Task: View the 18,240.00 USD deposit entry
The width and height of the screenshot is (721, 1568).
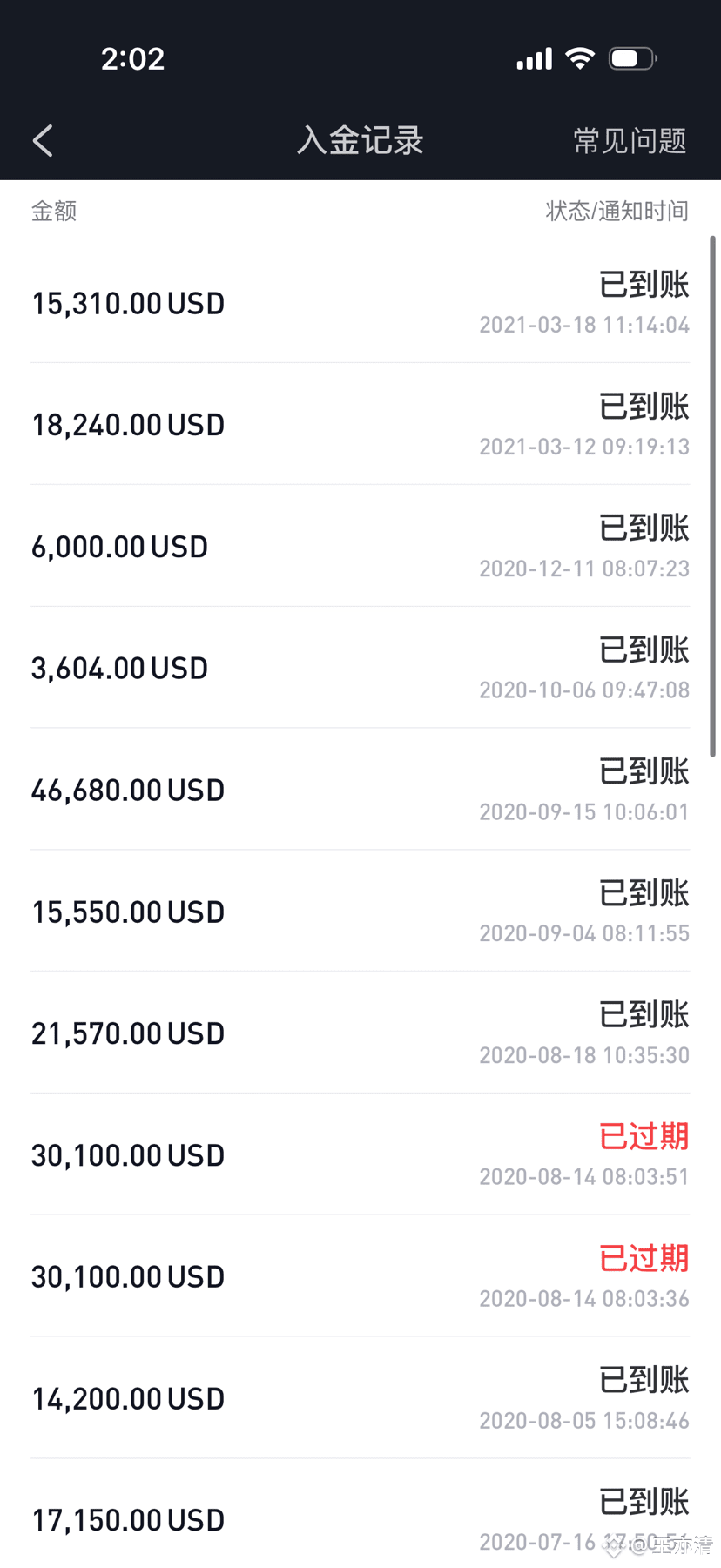Action: (x=360, y=425)
